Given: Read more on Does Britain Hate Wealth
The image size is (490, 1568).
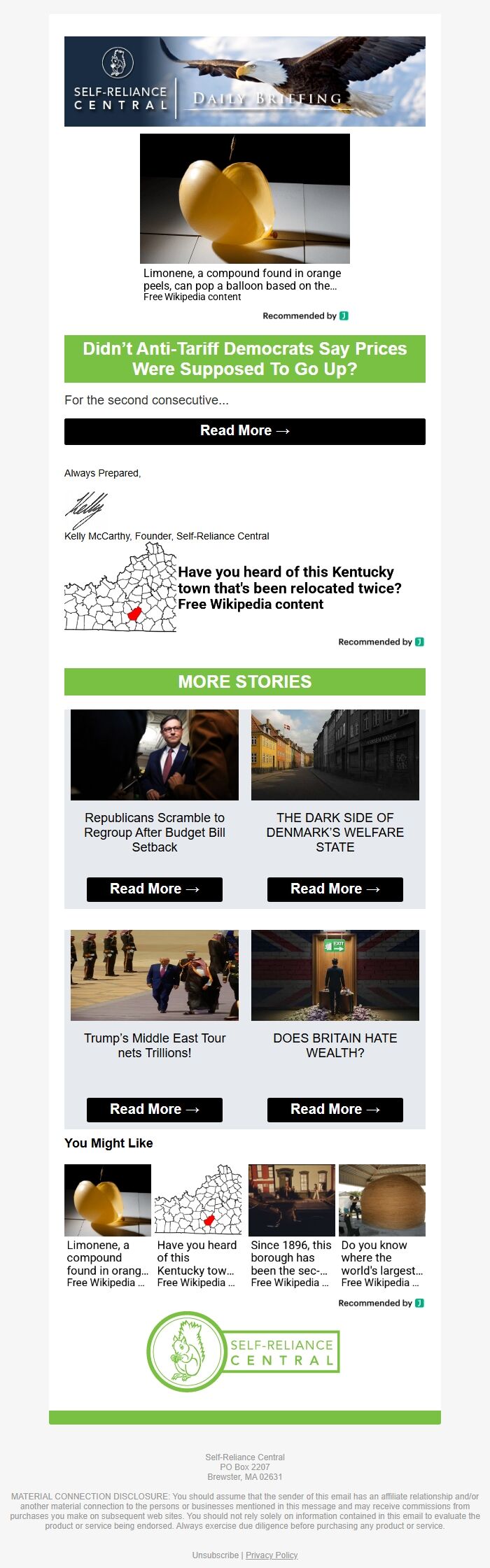Looking at the screenshot, I should click(335, 1110).
